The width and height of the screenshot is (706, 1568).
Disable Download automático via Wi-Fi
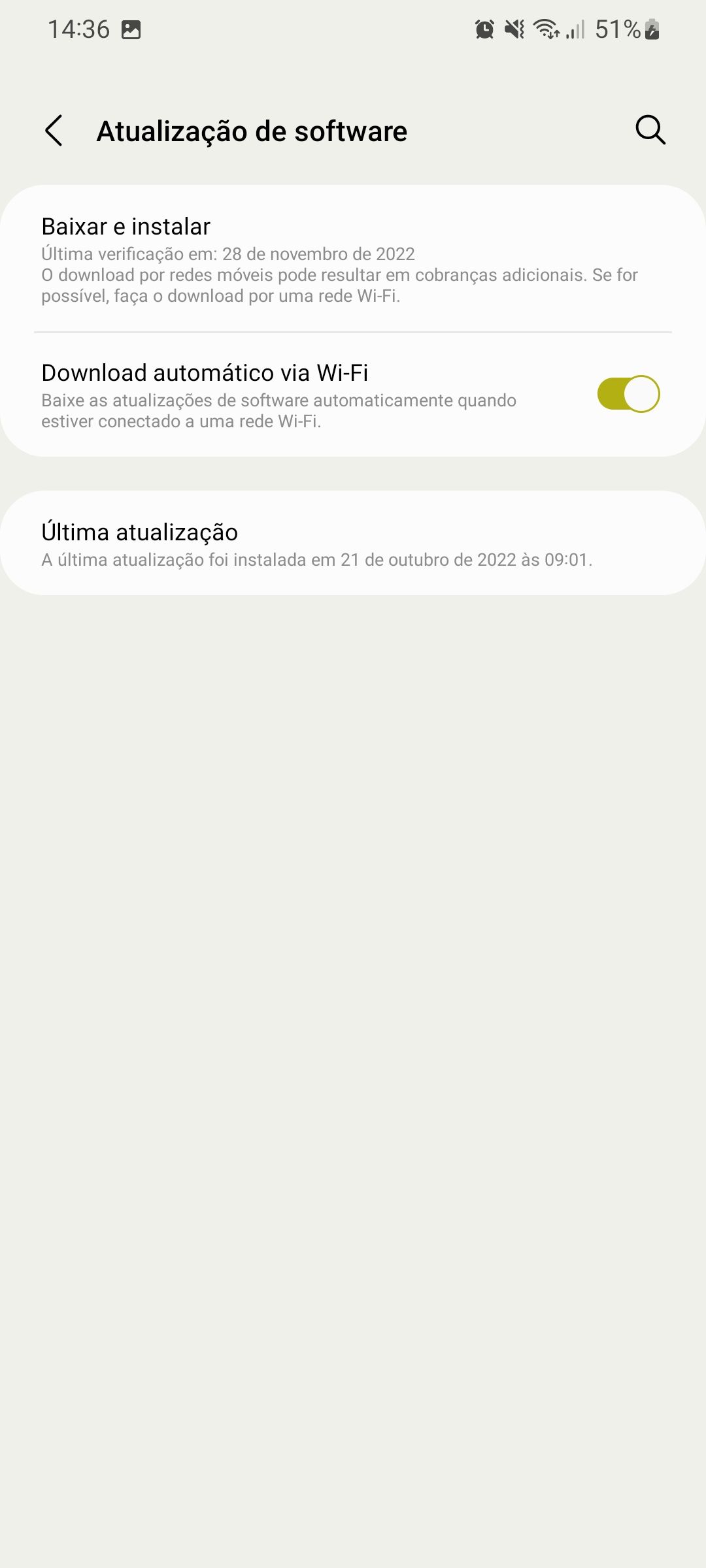(x=629, y=393)
